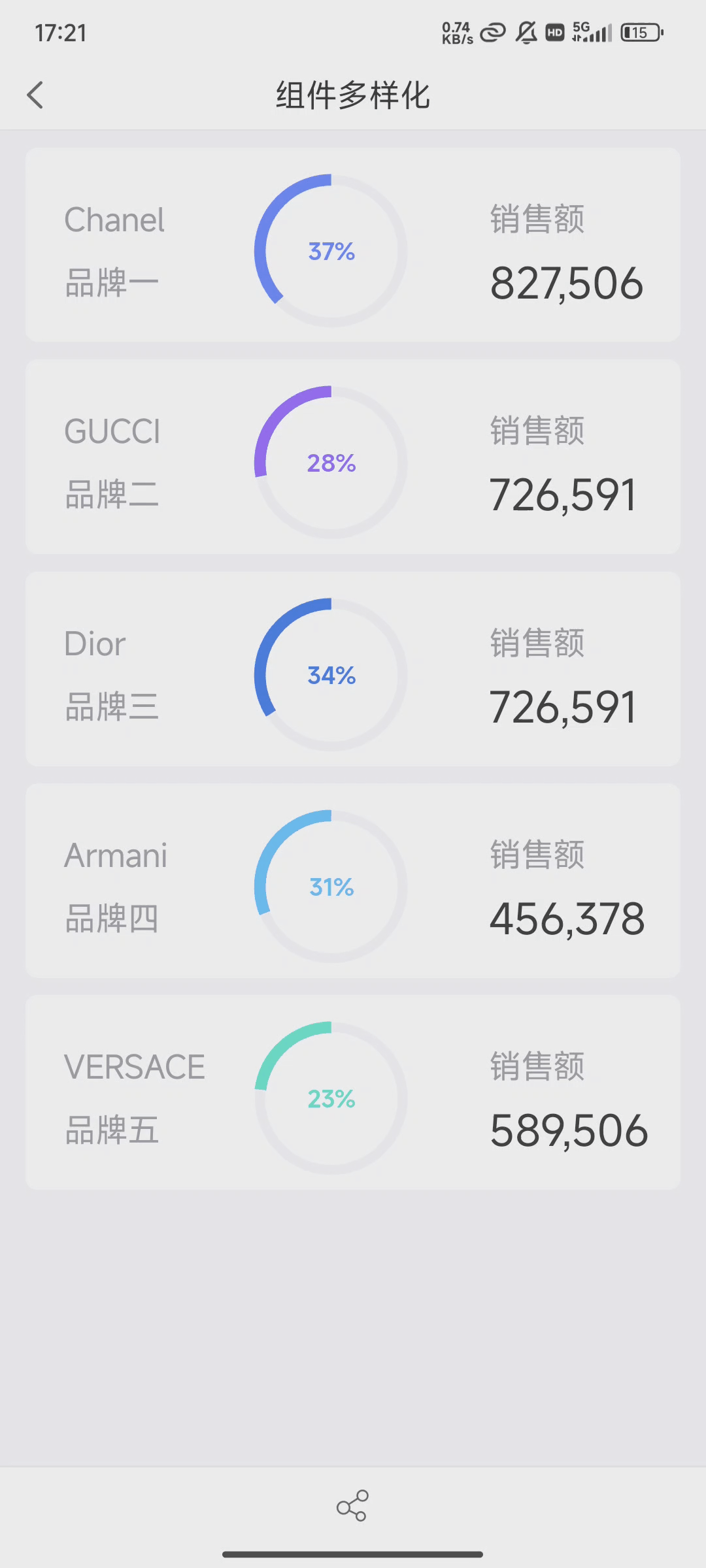The height and width of the screenshot is (1568, 706).
Task: Open the Chanel brand card
Action: click(353, 245)
